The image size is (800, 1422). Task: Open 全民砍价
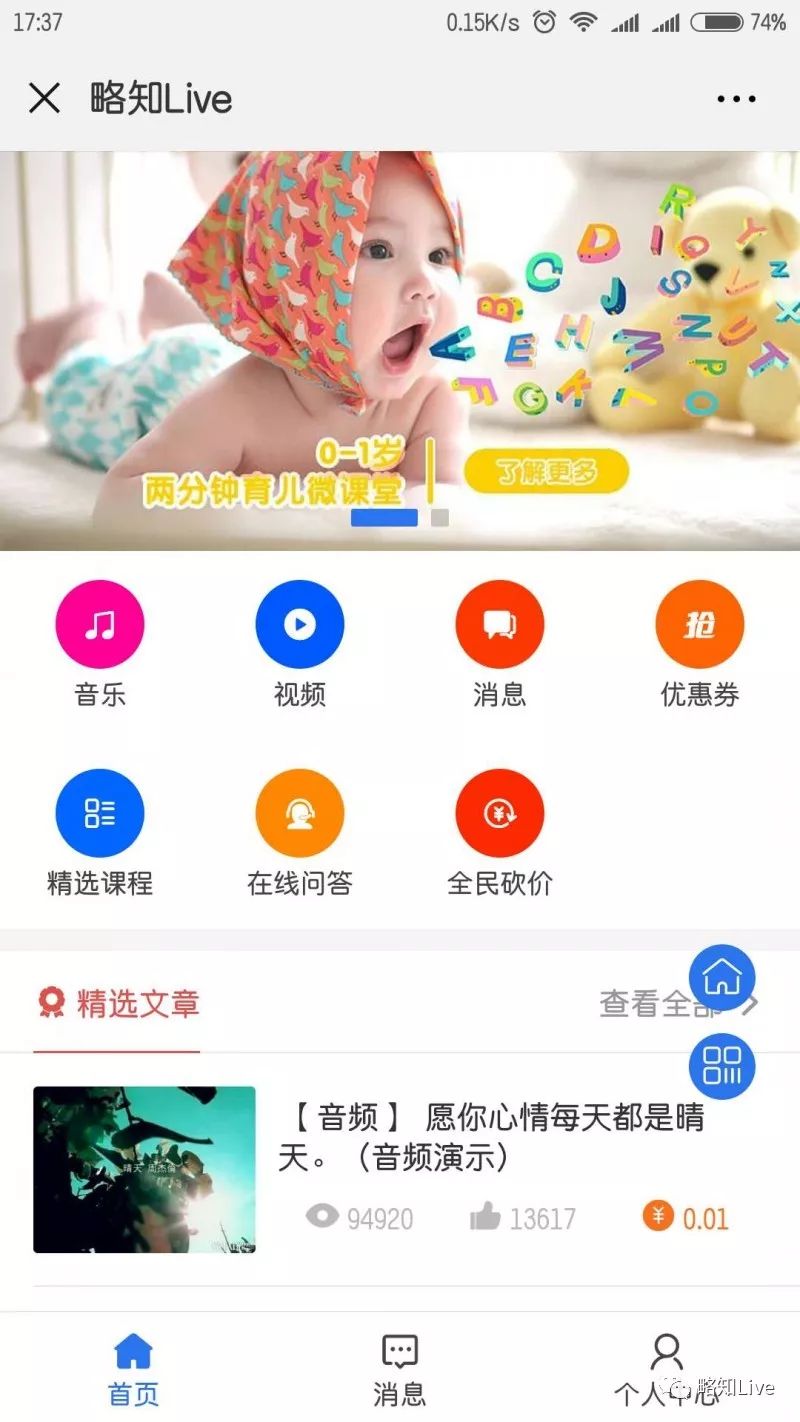click(x=500, y=814)
